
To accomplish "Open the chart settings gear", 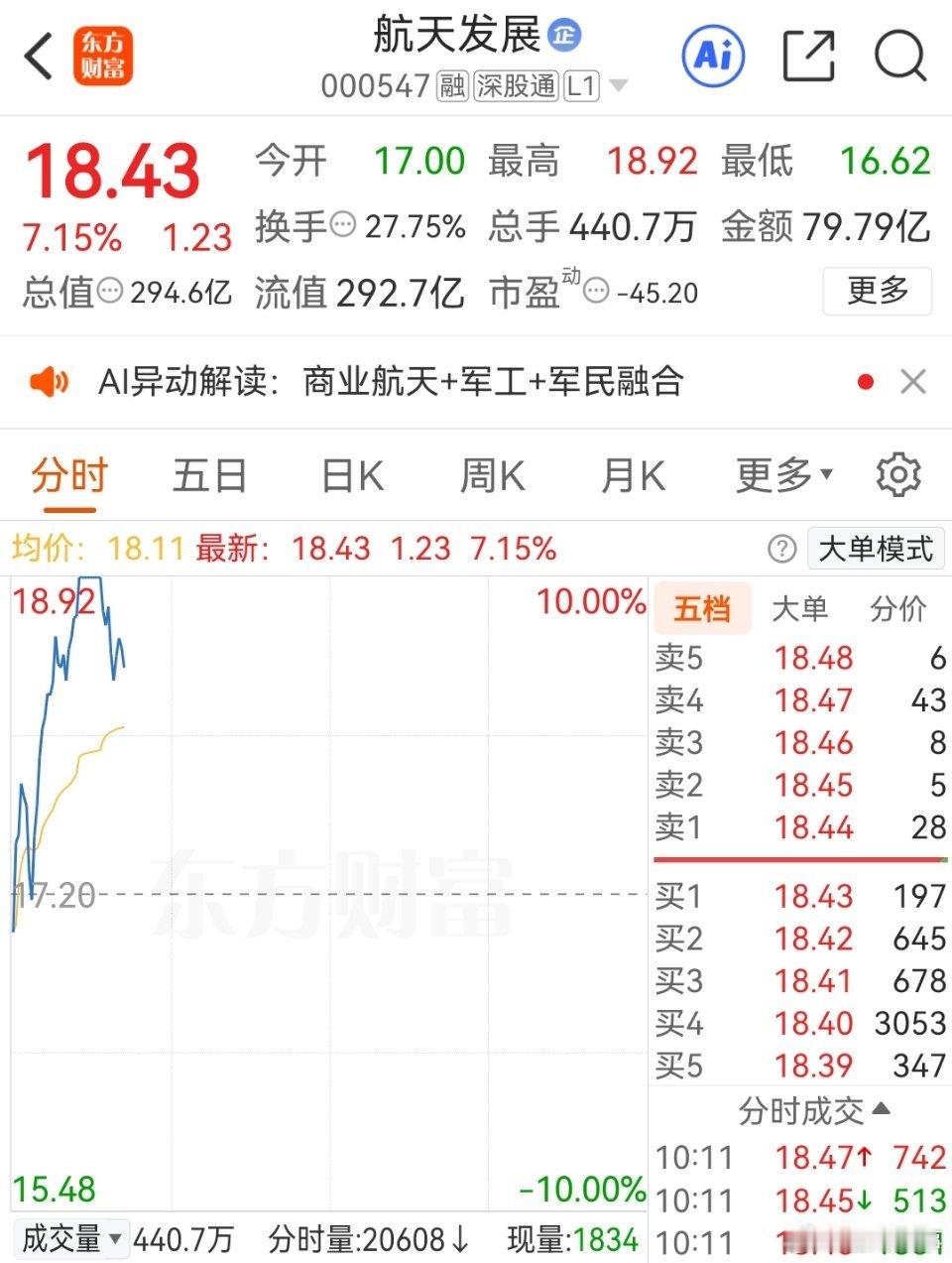I will coord(898,474).
